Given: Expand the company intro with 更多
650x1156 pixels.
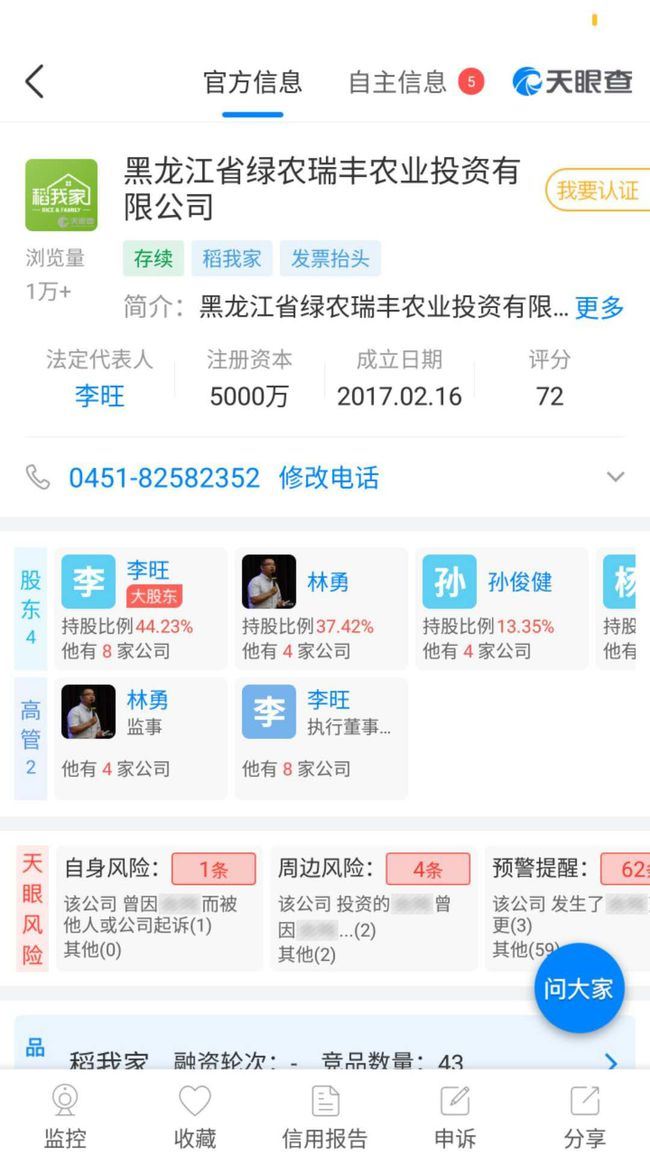Looking at the screenshot, I should click(599, 307).
